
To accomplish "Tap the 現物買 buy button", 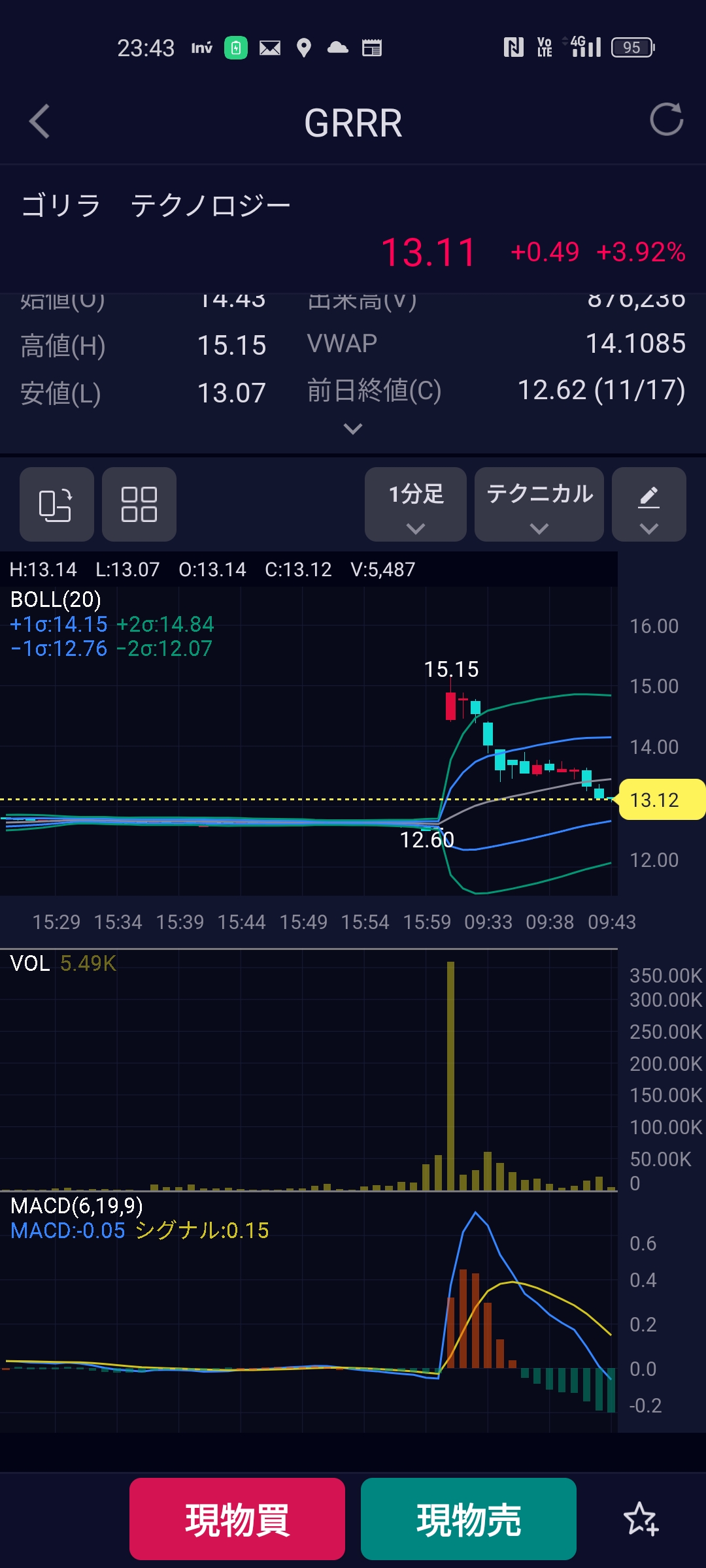I will (237, 1519).
